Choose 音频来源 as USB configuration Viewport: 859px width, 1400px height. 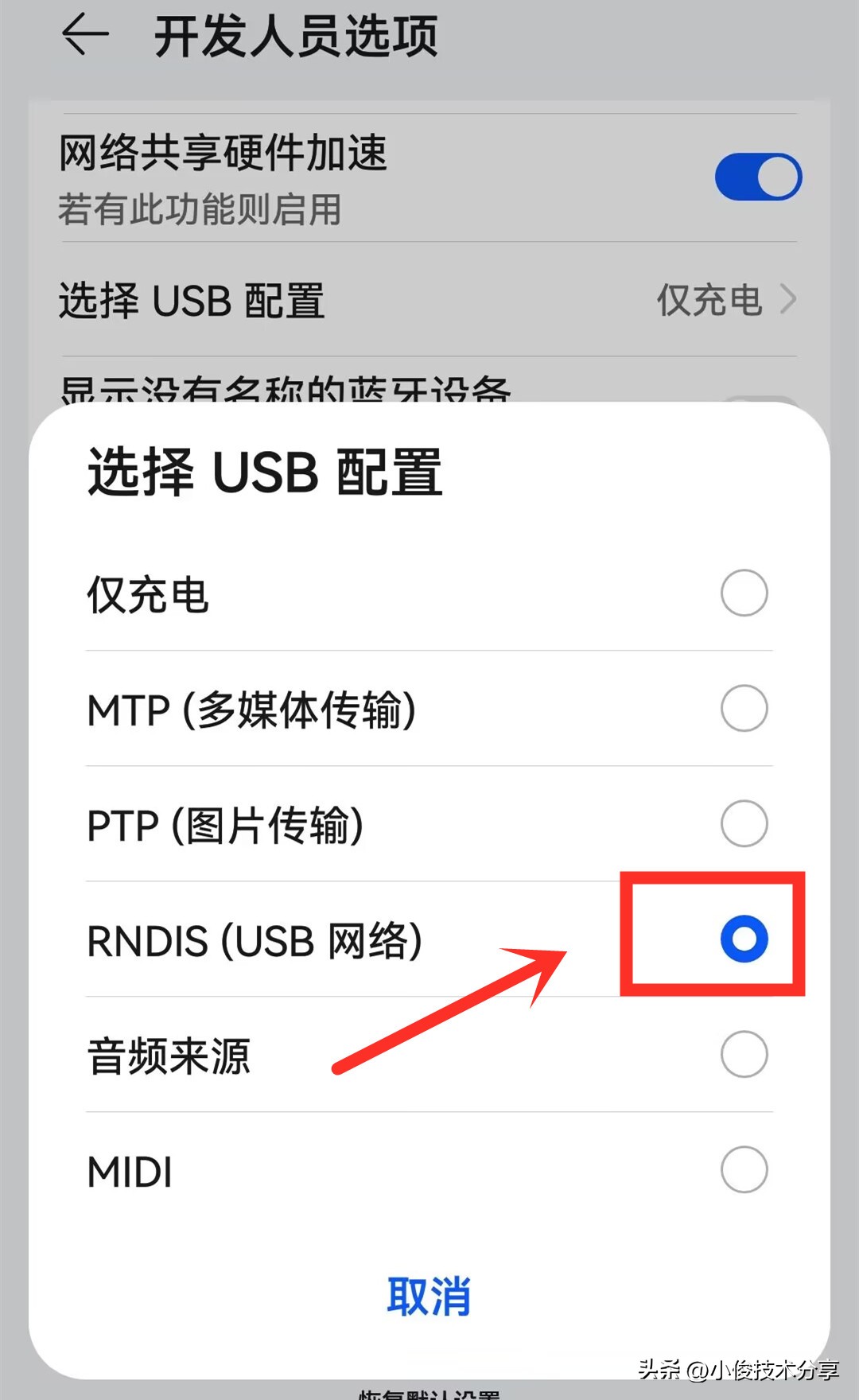(x=744, y=1055)
